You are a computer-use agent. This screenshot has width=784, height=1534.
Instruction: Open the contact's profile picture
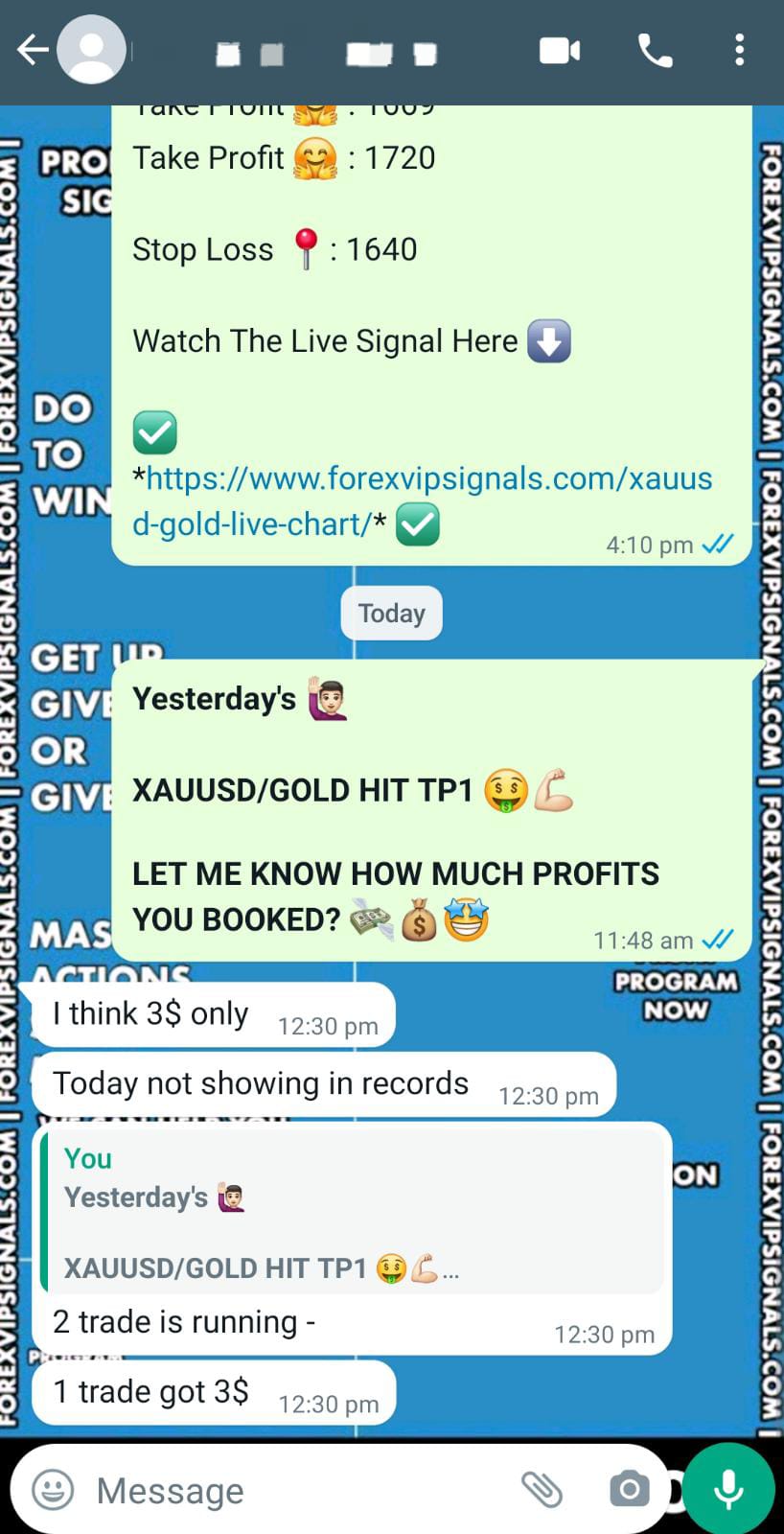pos(92,50)
